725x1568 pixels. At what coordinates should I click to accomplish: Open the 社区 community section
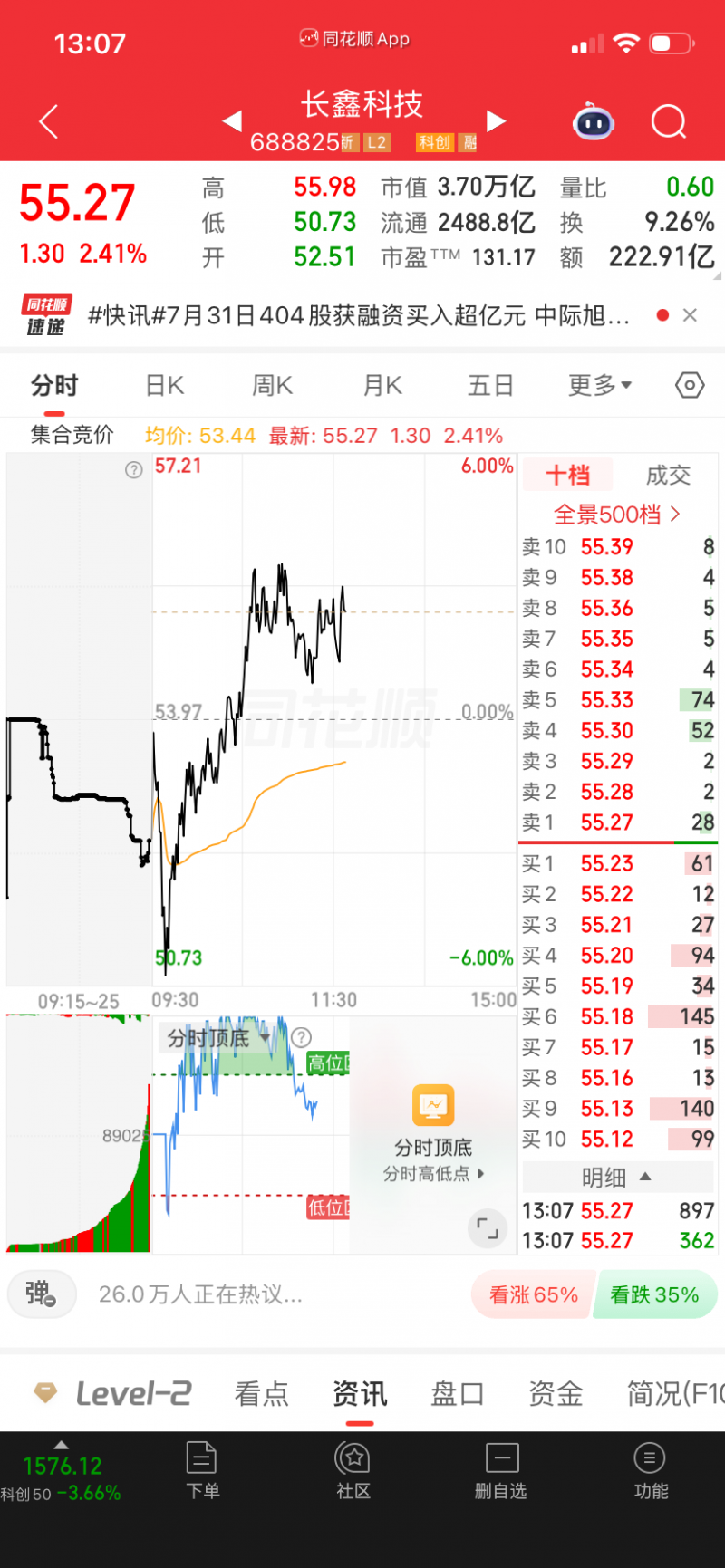(353, 1471)
